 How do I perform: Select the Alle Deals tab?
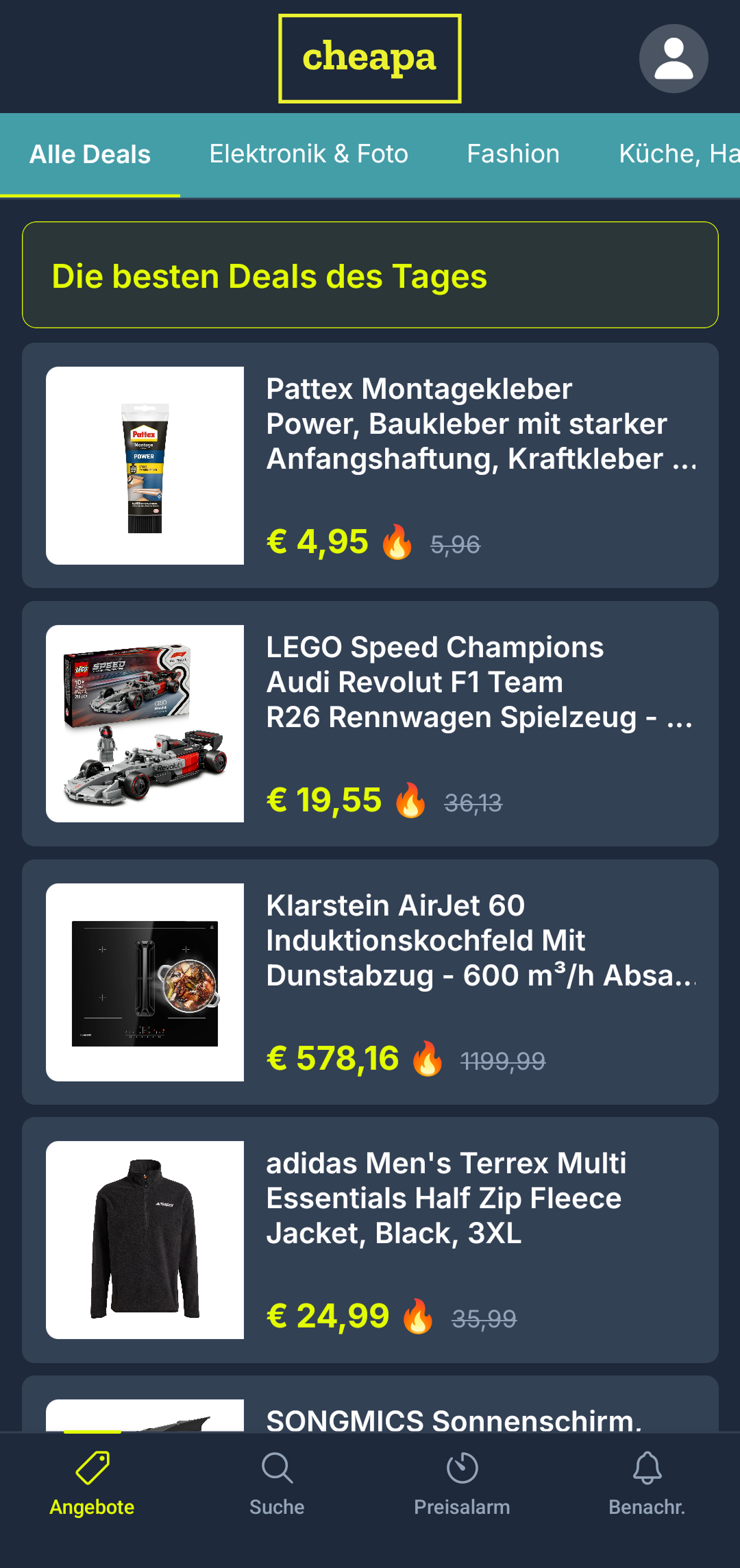[90, 154]
